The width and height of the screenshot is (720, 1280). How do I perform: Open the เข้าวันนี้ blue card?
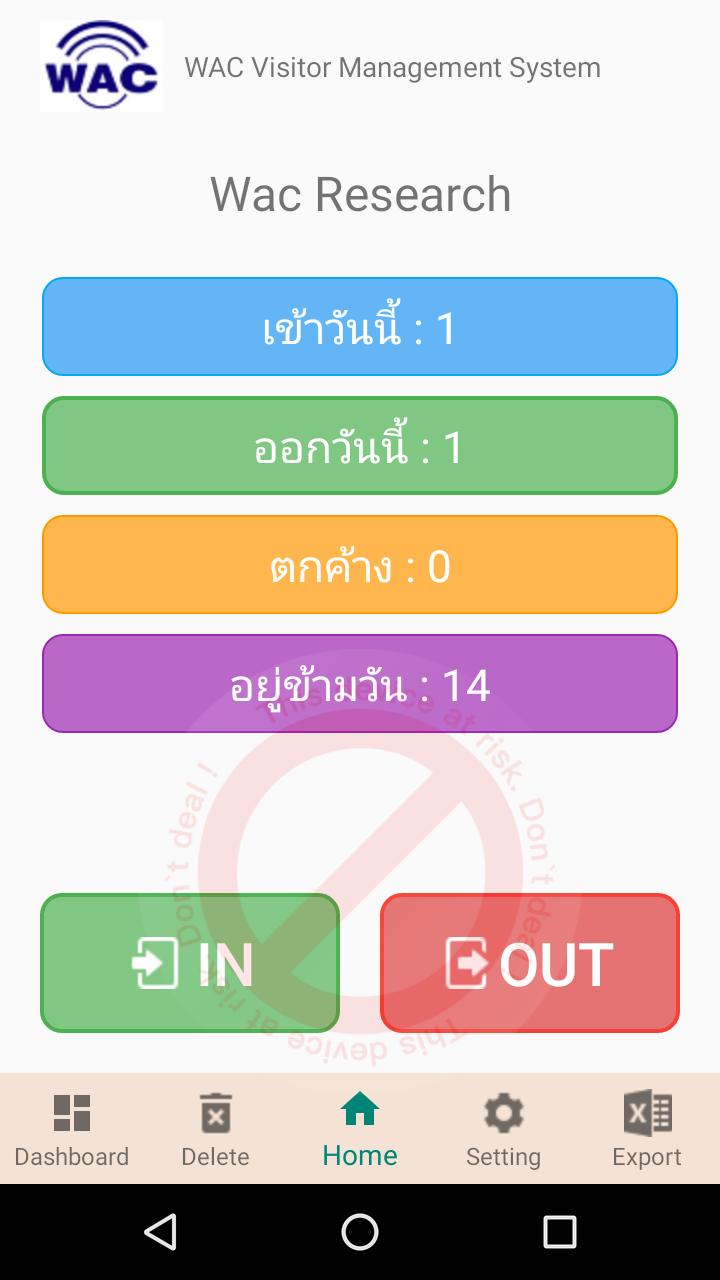pyautogui.click(x=360, y=327)
